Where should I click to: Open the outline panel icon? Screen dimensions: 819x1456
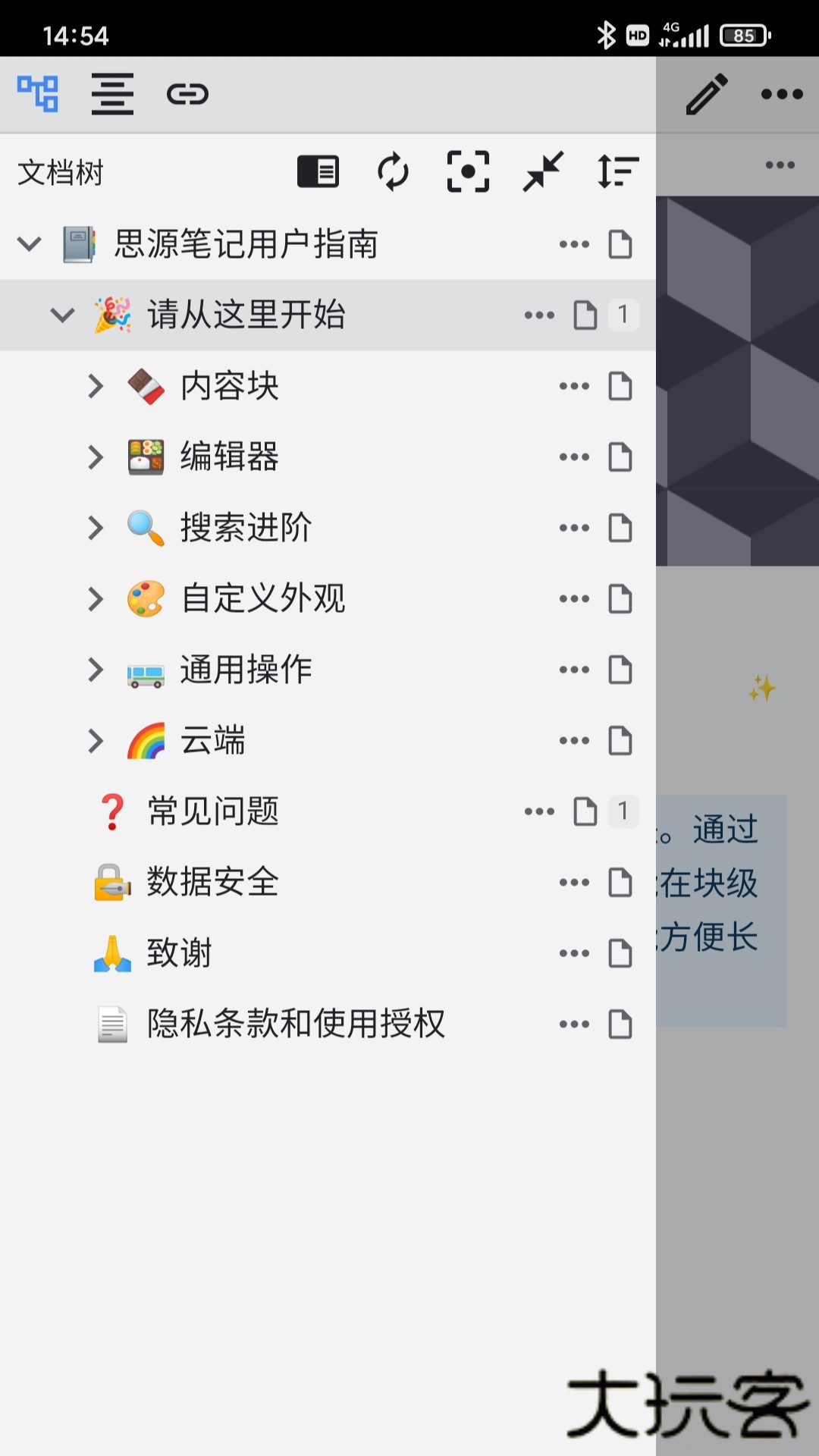(x=112, y=93)
